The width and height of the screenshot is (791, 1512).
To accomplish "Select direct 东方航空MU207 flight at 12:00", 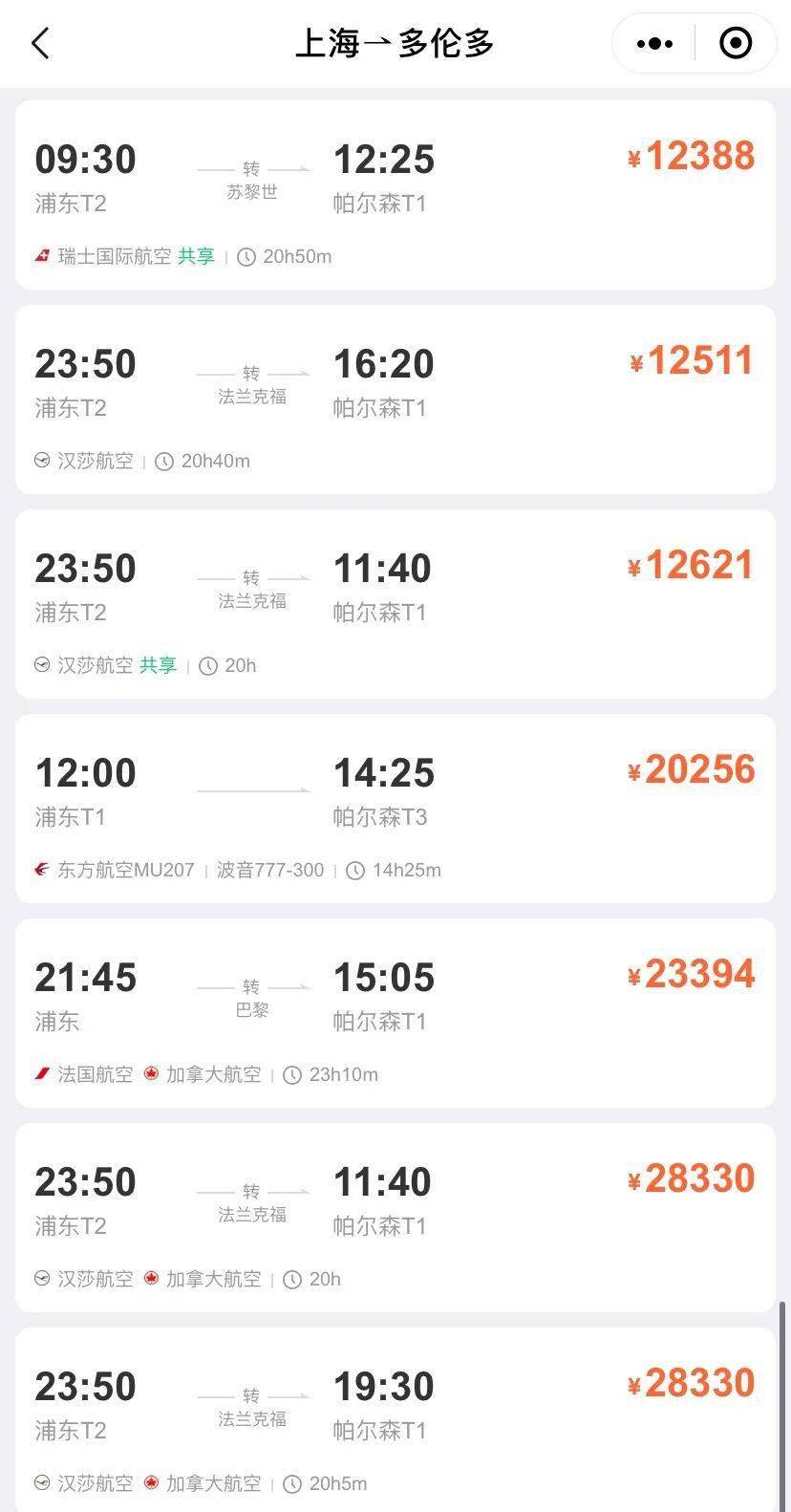I will [x=395, y=809].
